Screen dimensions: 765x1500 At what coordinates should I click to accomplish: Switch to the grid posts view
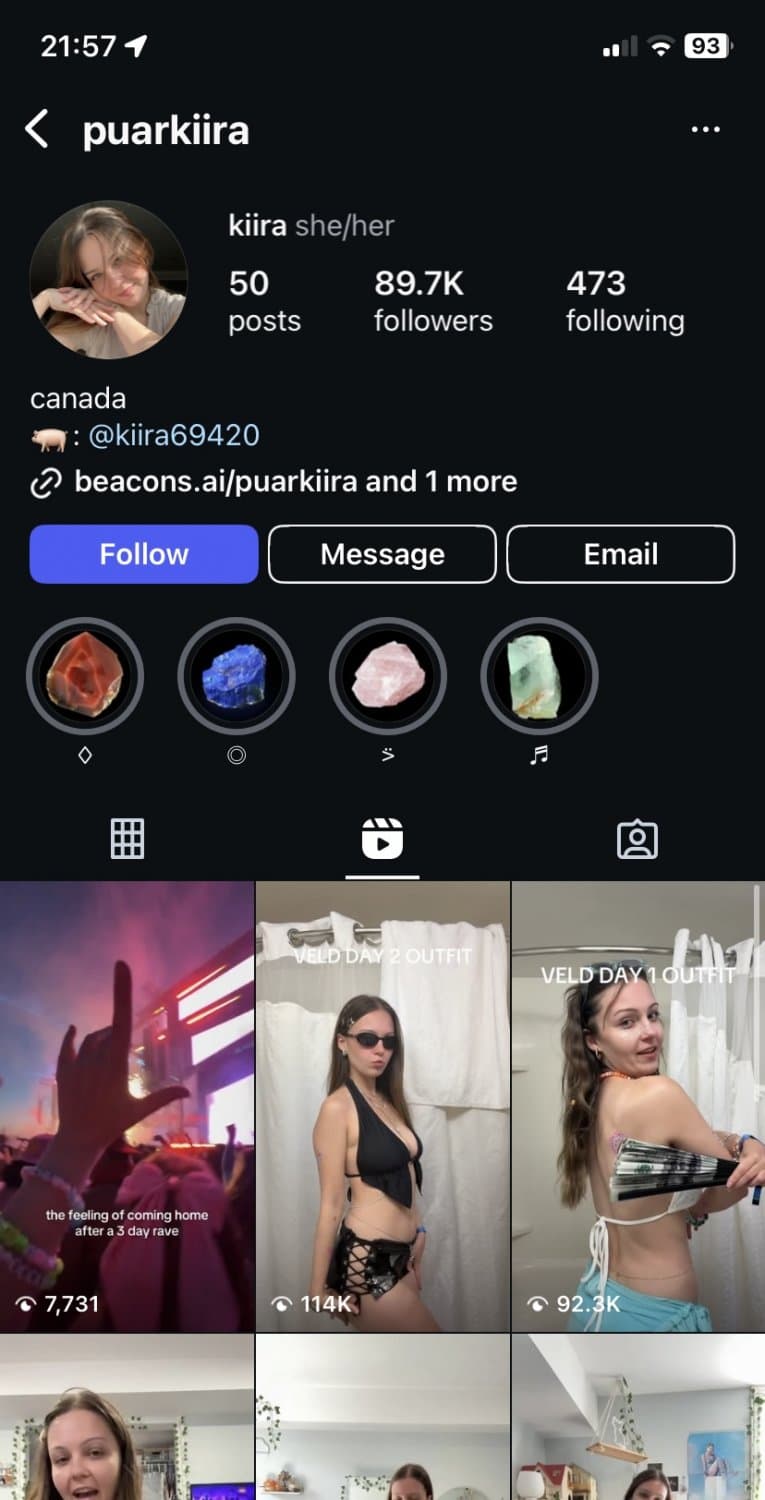pos(127,840)
